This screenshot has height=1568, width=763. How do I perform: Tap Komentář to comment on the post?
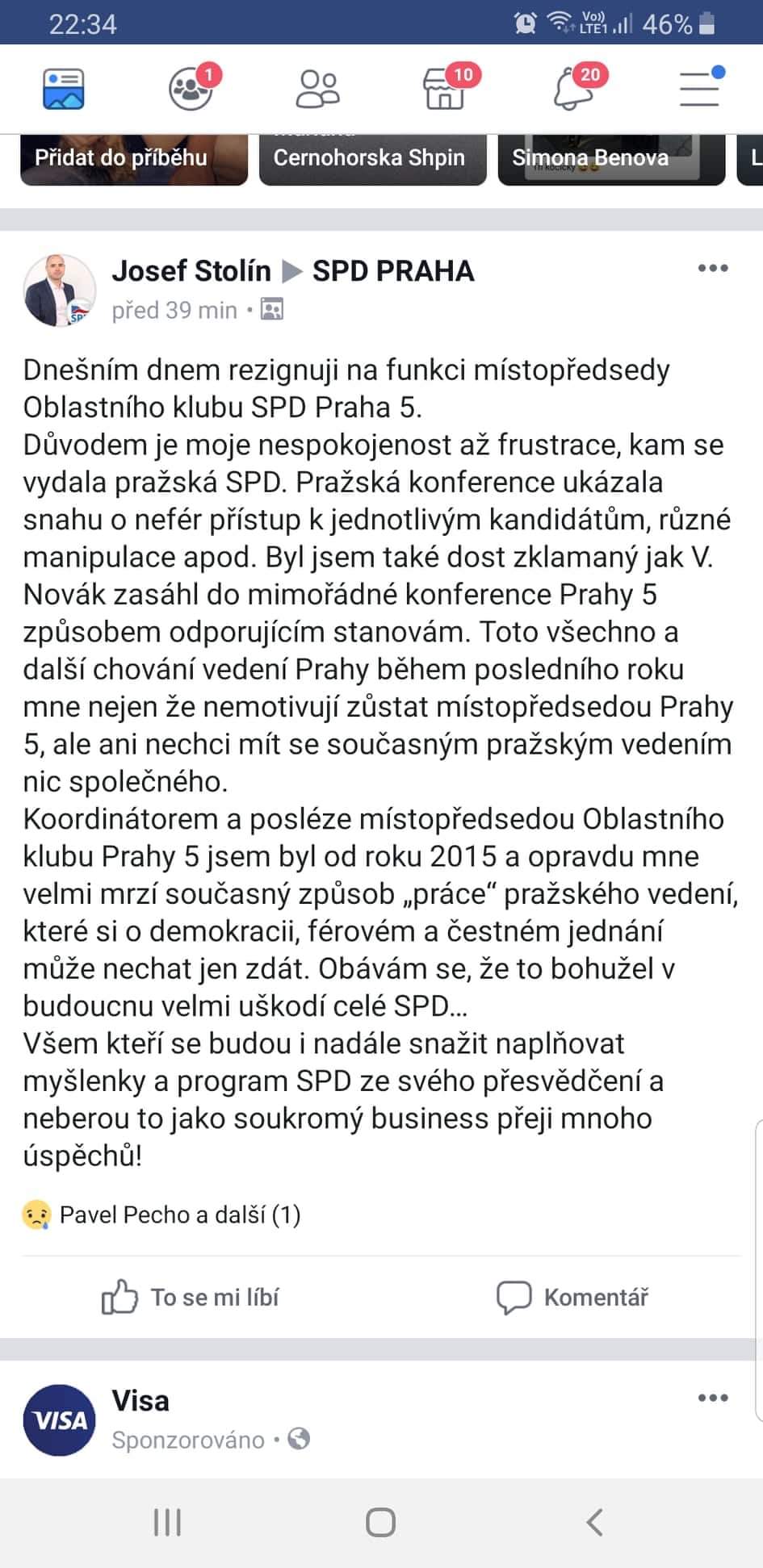tap(572, 1297)
